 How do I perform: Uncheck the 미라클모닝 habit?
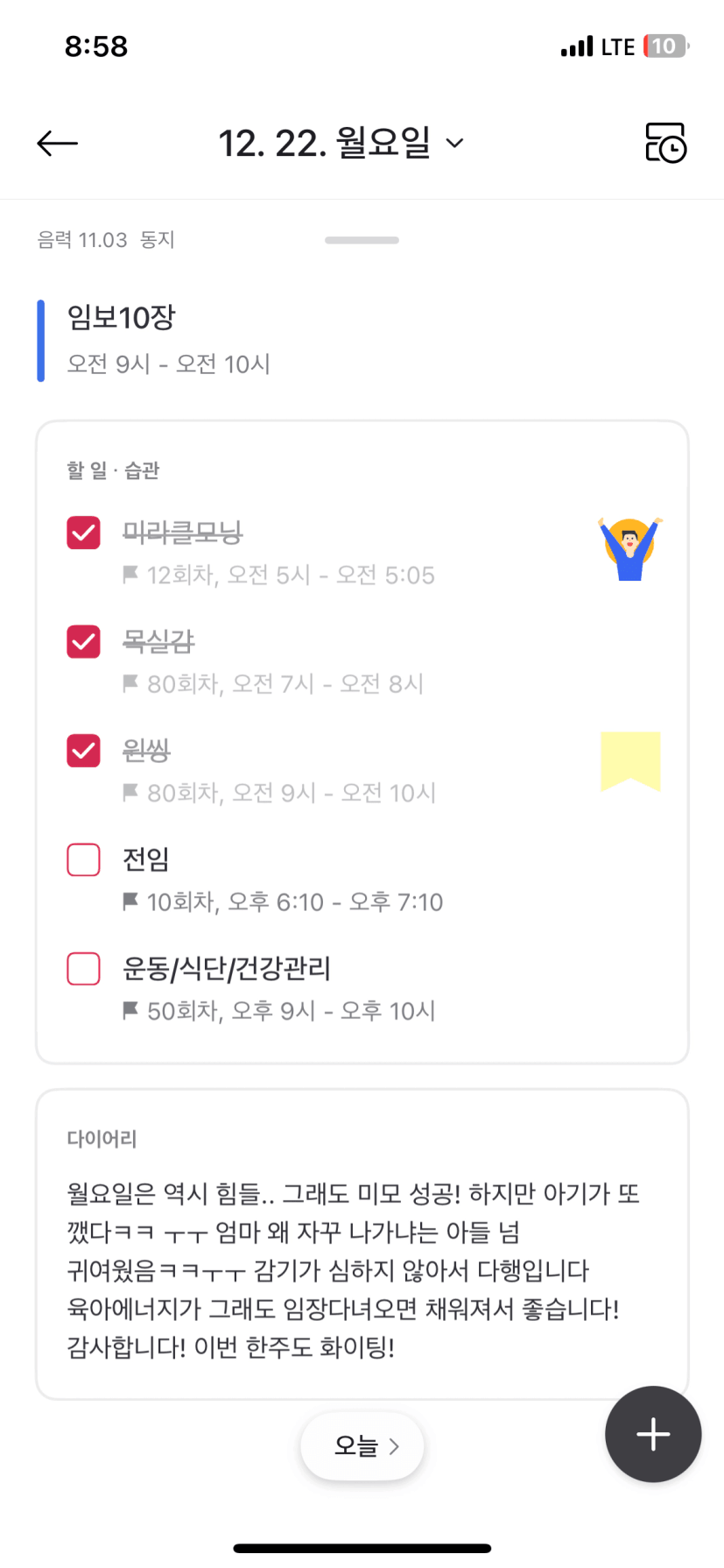point(83,533)
